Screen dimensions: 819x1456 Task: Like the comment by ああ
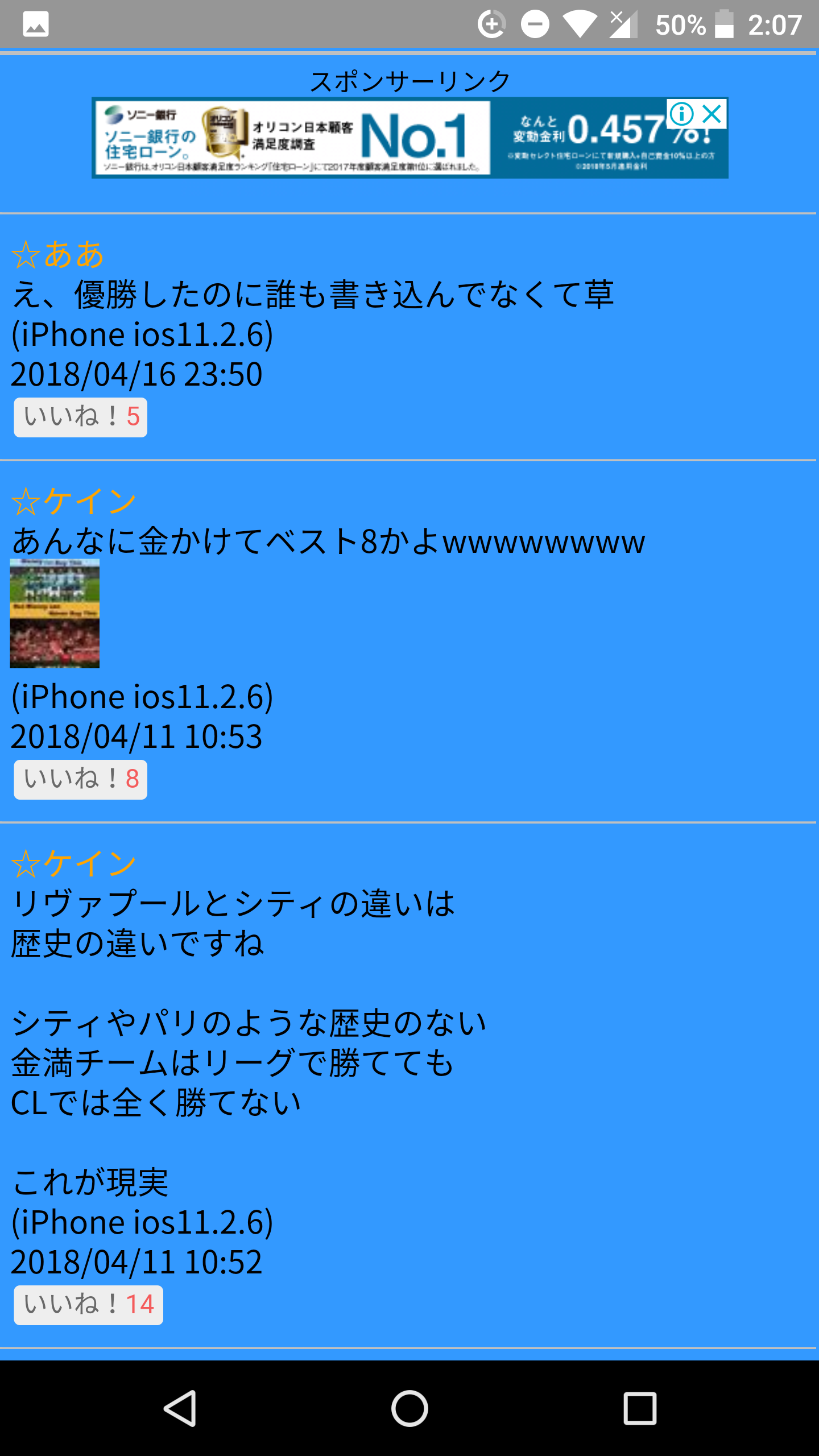point(80,417)
